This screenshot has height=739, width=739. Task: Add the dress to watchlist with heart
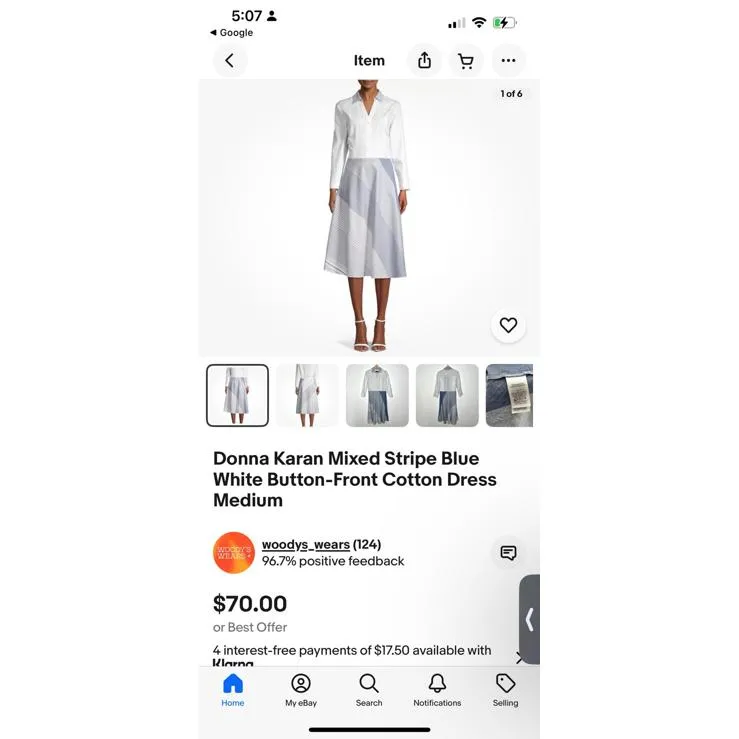click(x=508, y=325)
